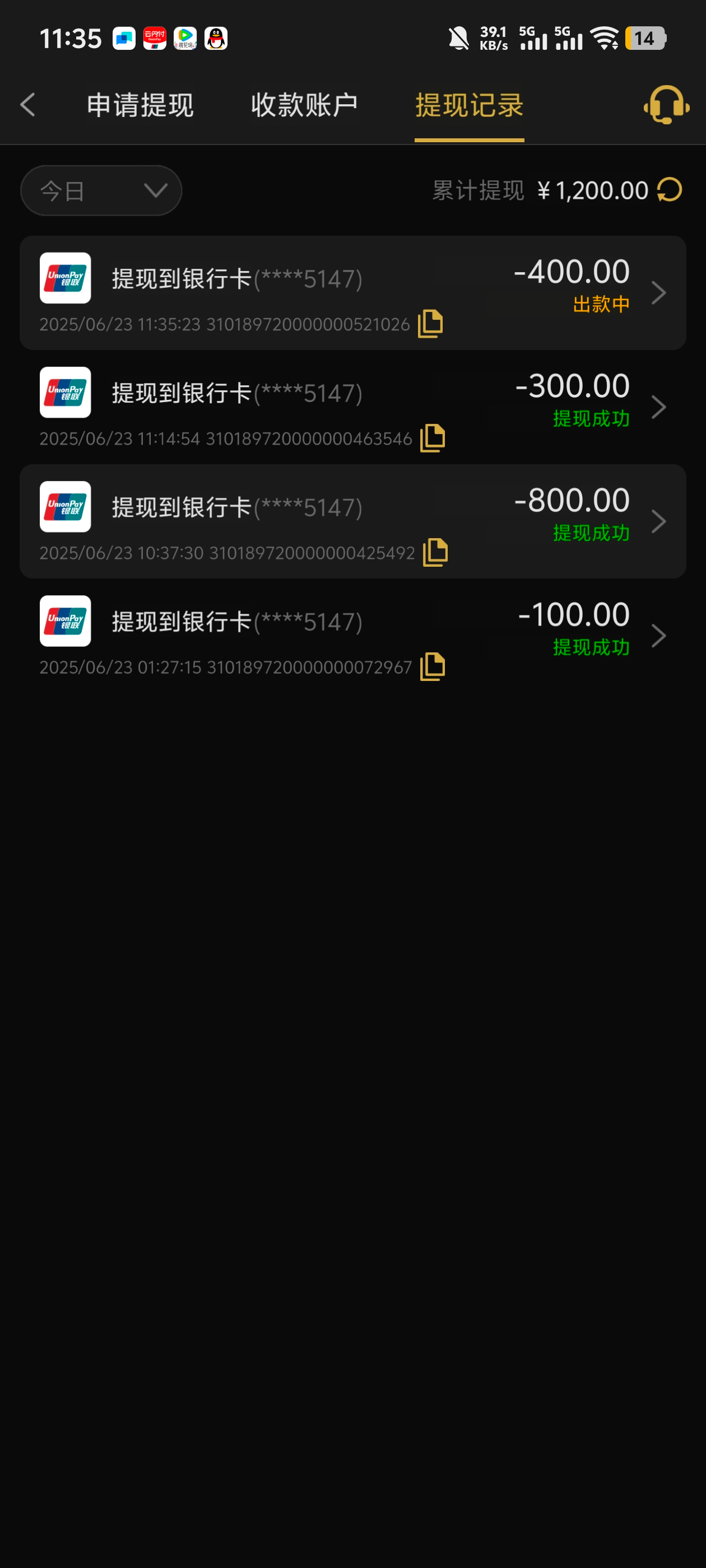Viewport: 706px width, 1568px height.
Task: Tap the UnionPay card logo on the first record
Action: point(64,278)
